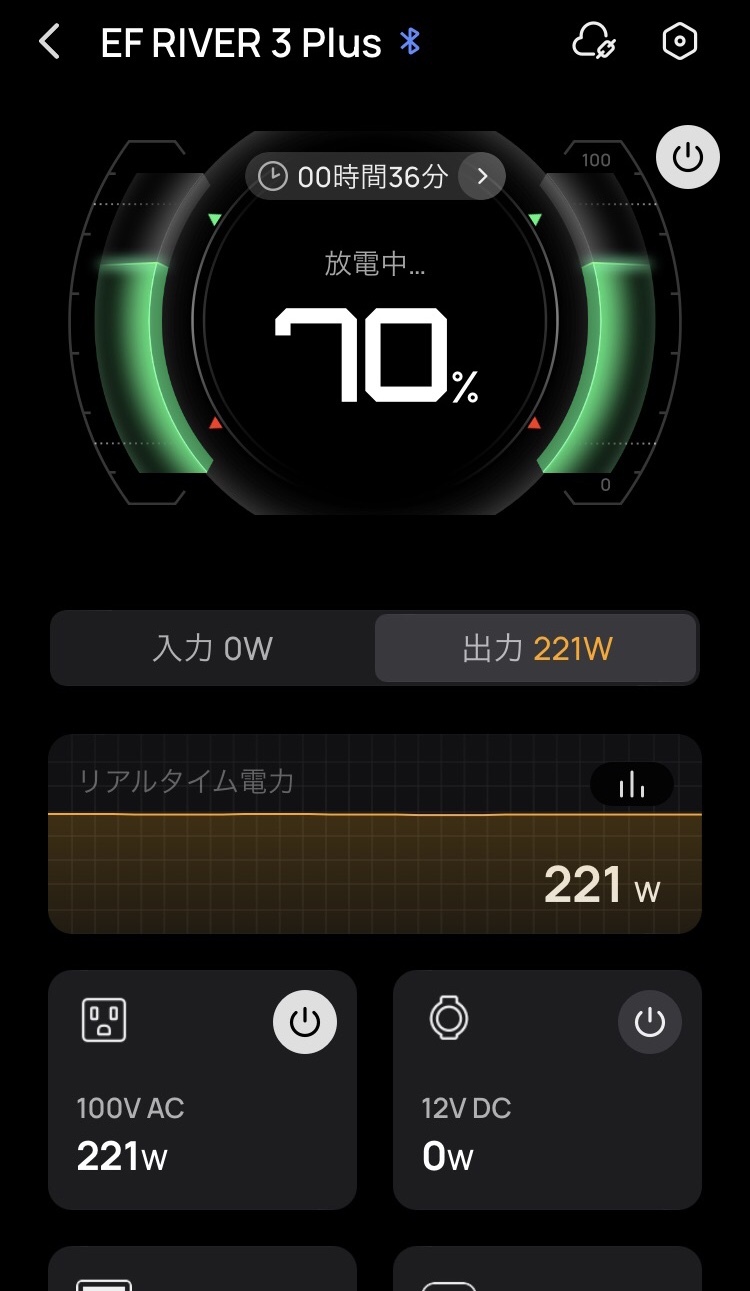This screenshot has width=750, height=1291.
Task: Open the cloud connection status icon
Action: [592, 42]
